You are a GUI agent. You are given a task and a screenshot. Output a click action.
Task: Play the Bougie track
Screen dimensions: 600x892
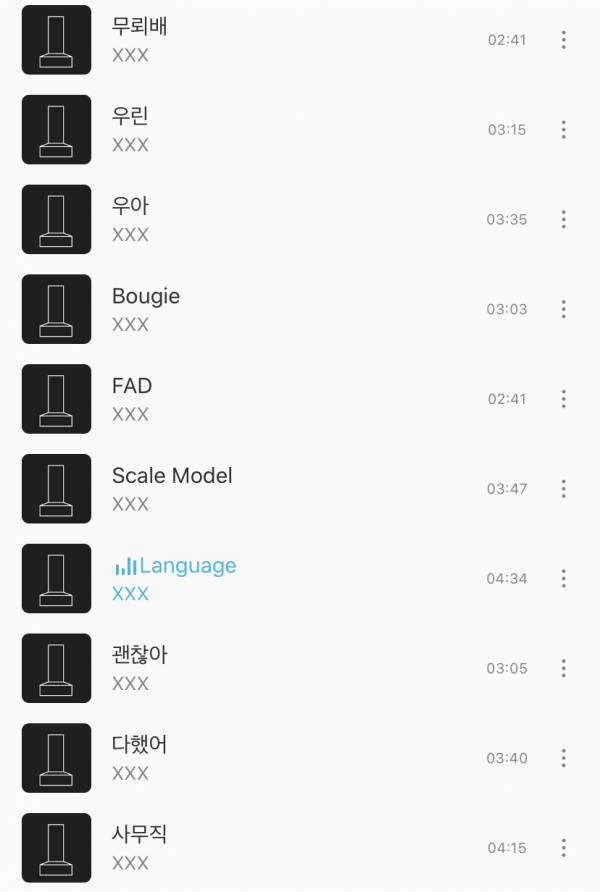point(146,297)
